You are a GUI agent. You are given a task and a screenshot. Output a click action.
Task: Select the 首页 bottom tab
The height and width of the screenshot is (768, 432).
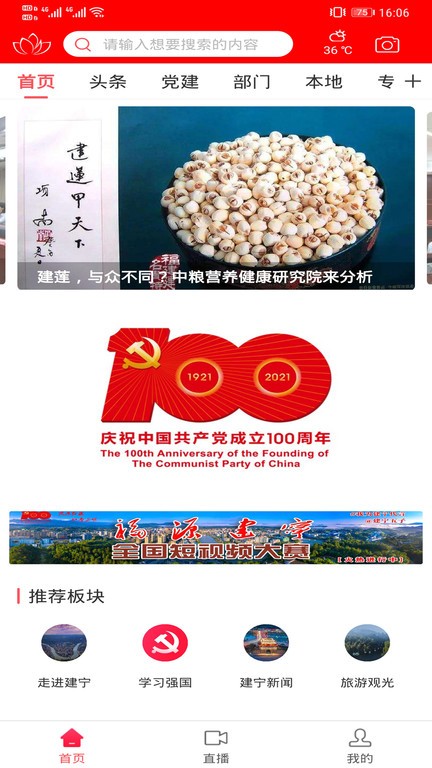click(x=72, y=746)
